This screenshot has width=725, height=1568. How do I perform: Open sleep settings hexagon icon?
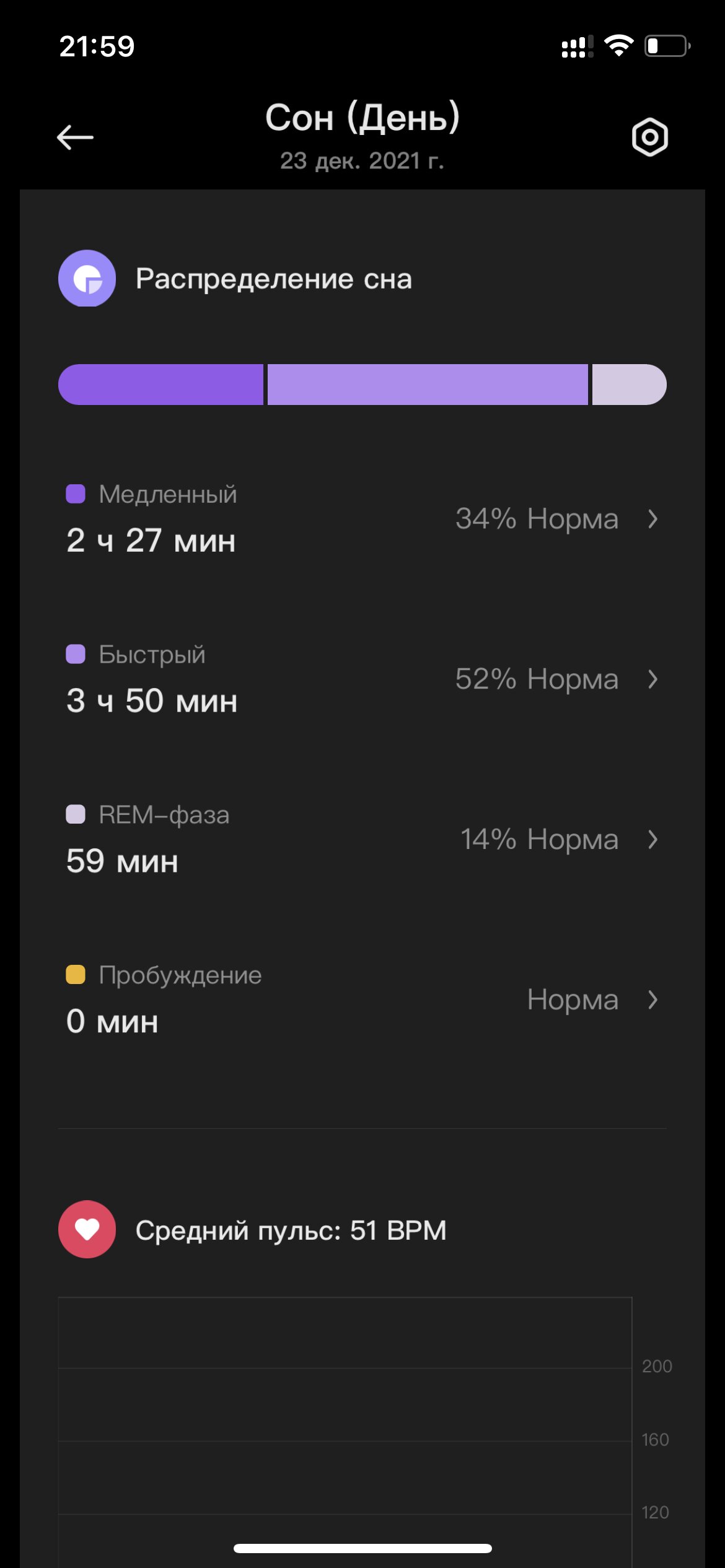click(x=649, y=137)
